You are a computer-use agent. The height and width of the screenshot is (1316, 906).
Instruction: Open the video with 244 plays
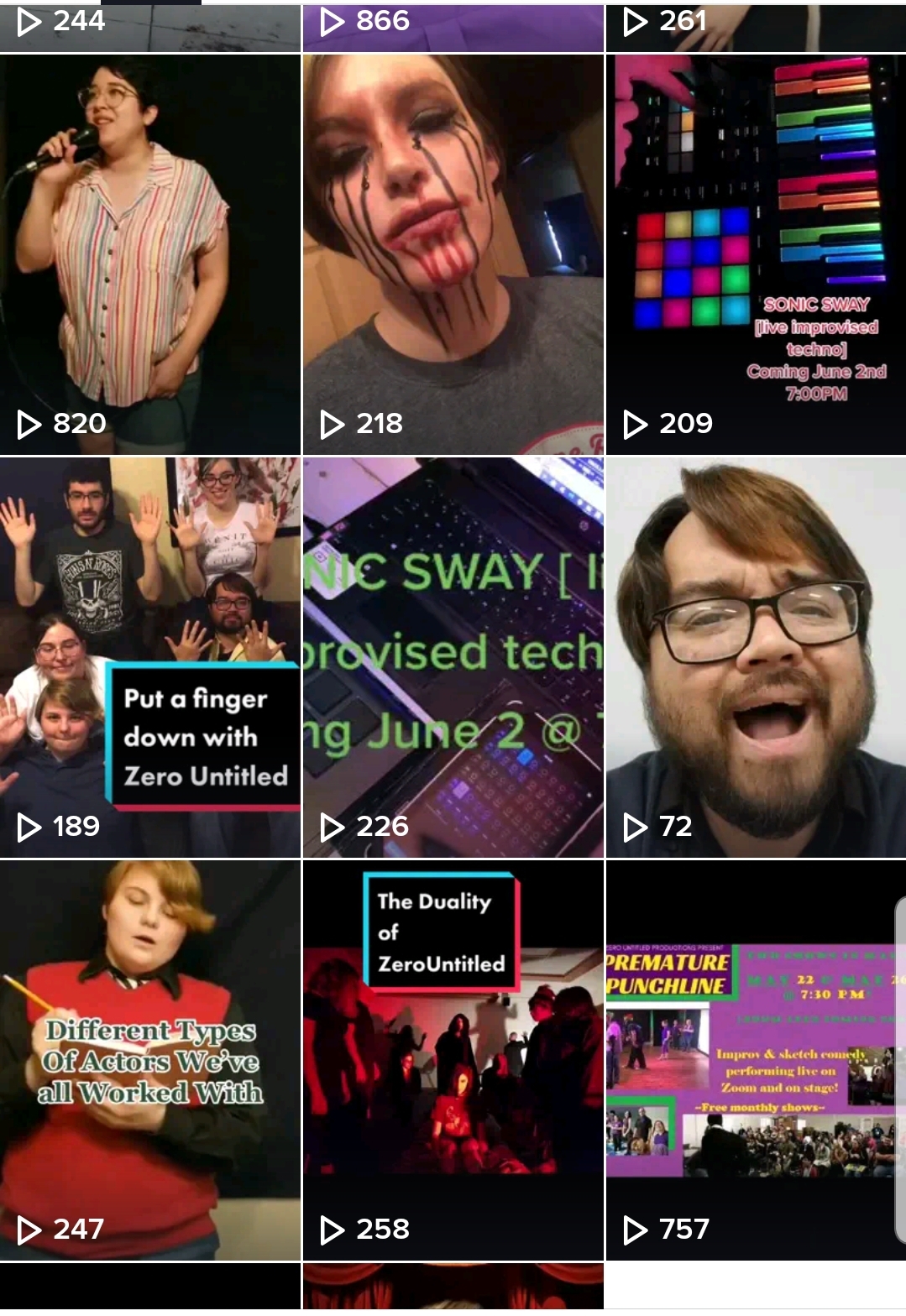coord(150,27)
